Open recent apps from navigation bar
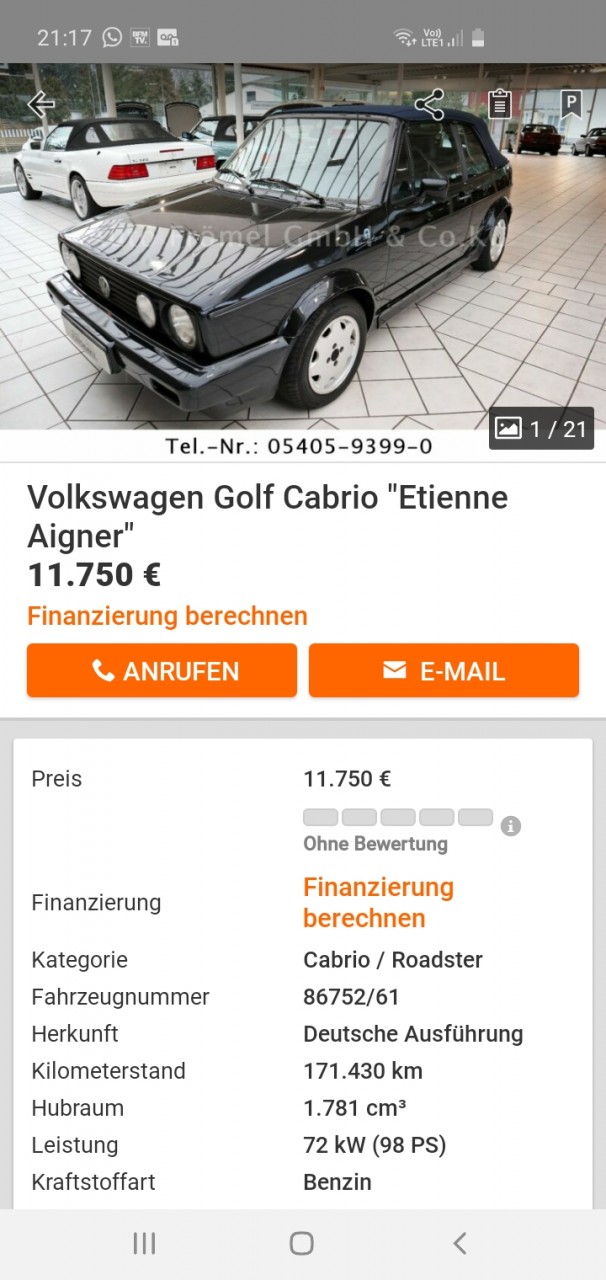 144,1243
